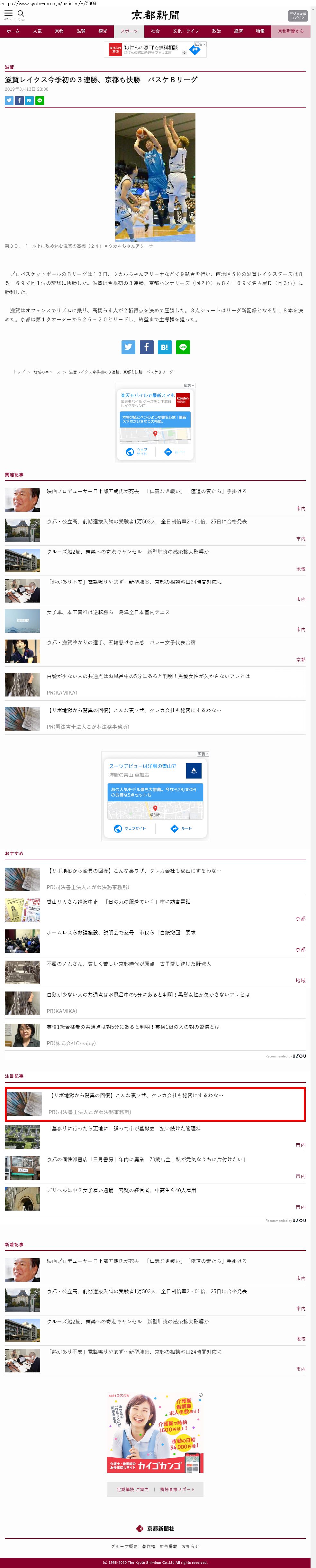Share to LINE using the large green icon

click(x=183, y=347)
